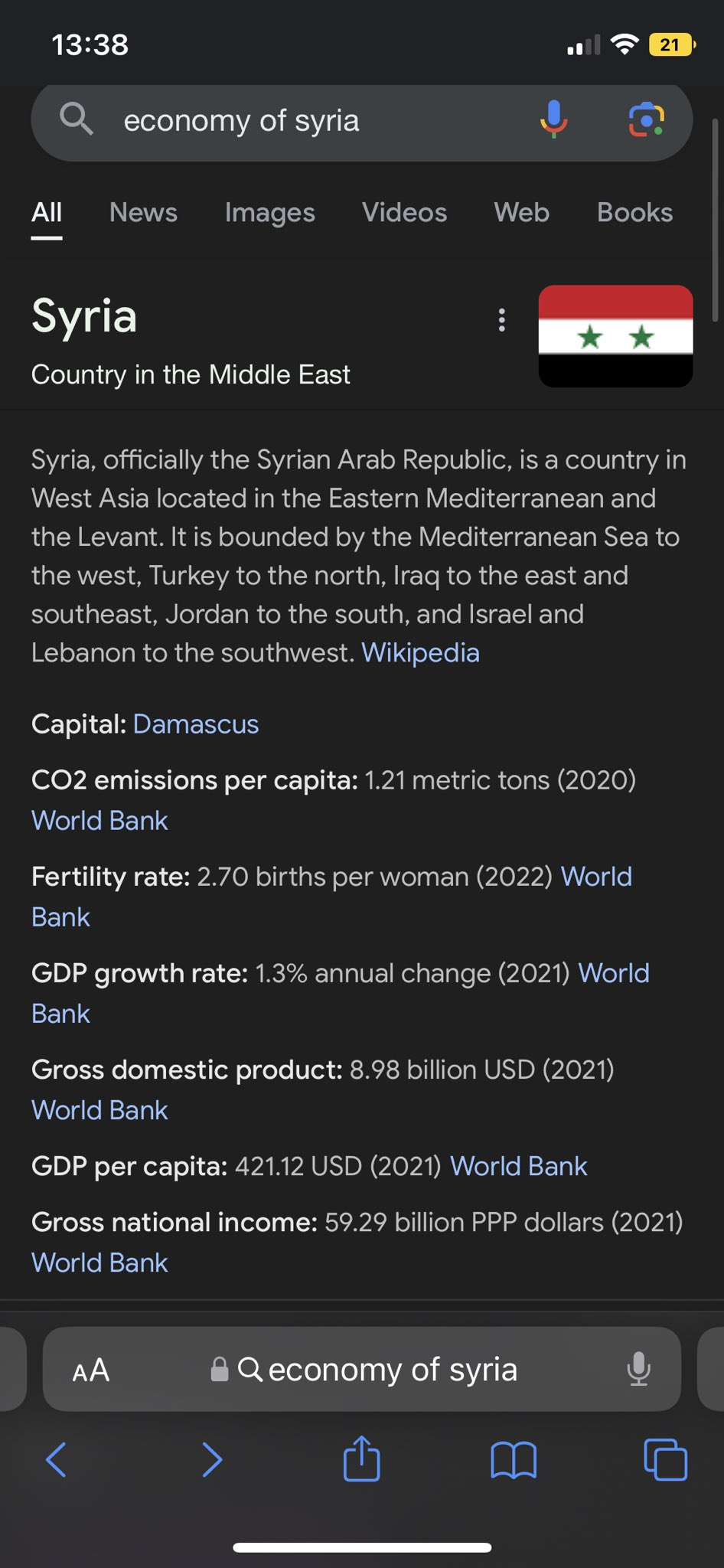Viewport: 724px width, 1568px height.
Task: Open the Wikipedia link in the description
Action: pos(420,652)
